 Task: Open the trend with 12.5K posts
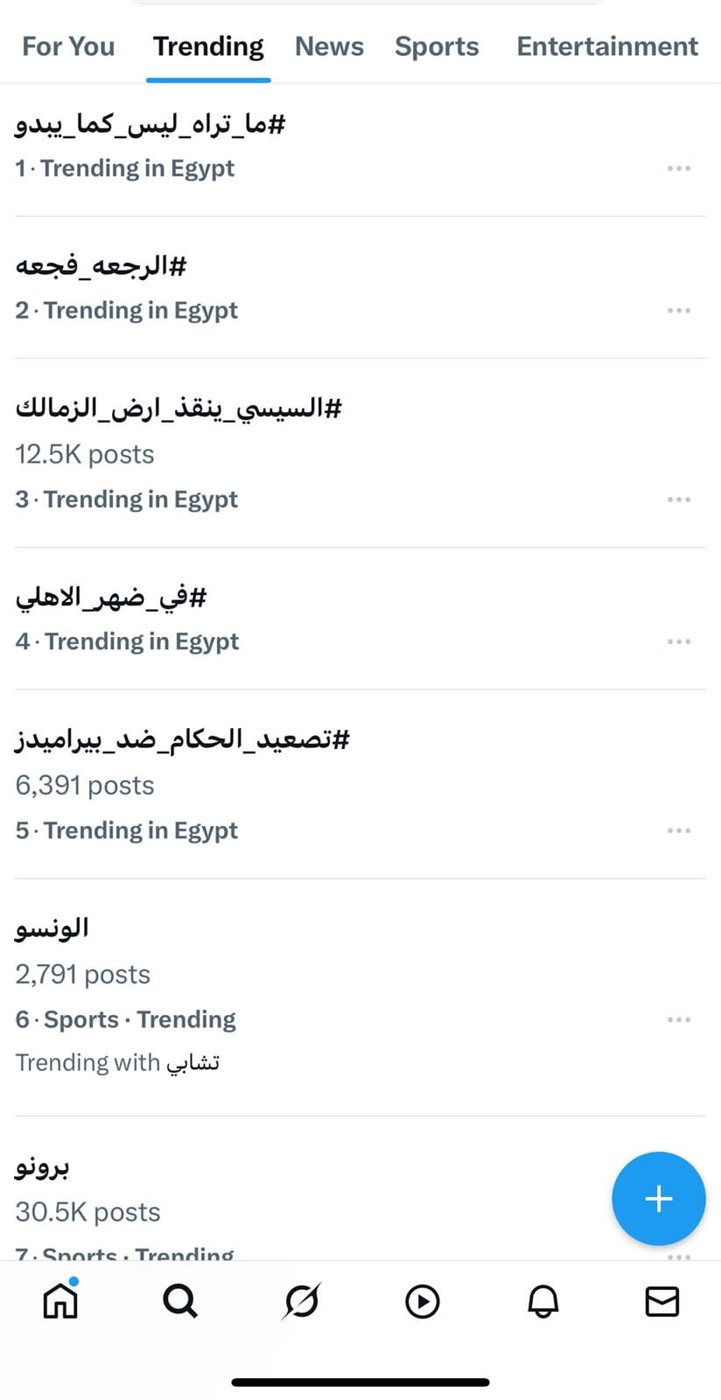coord(179,409)
